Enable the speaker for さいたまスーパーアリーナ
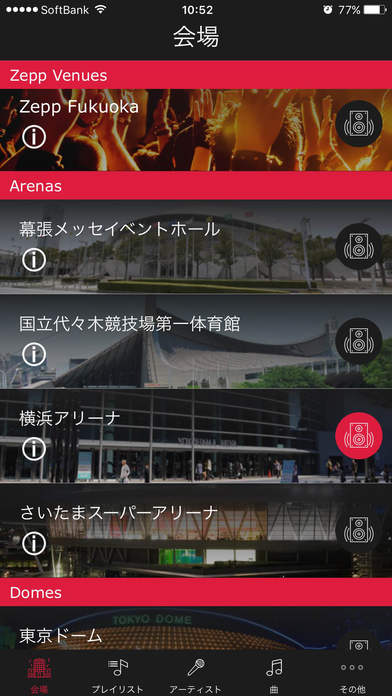Image resolution: width=392 pixels, height=696 pixels. [359, 530]
